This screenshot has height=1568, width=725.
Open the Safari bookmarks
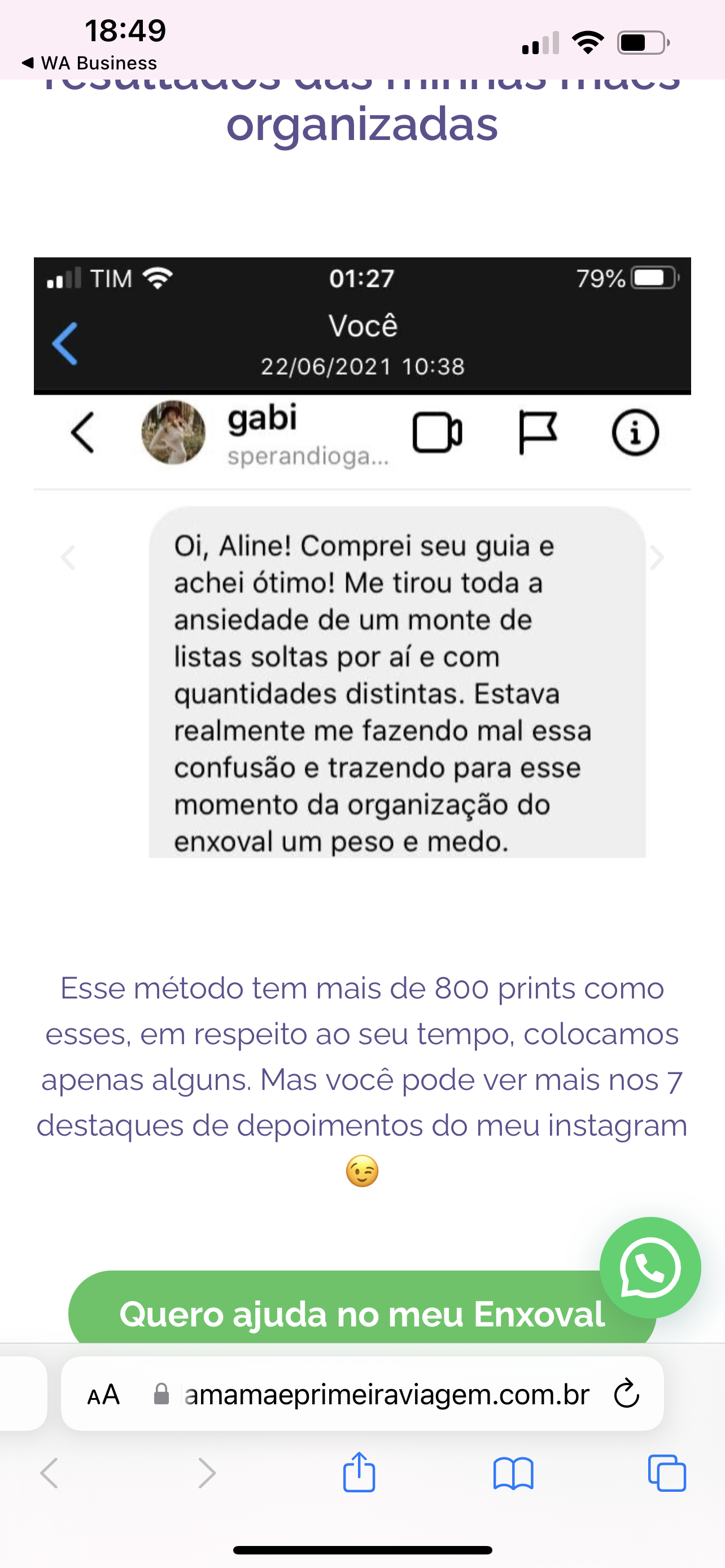pyautogui.click(x=513, y=1473)
